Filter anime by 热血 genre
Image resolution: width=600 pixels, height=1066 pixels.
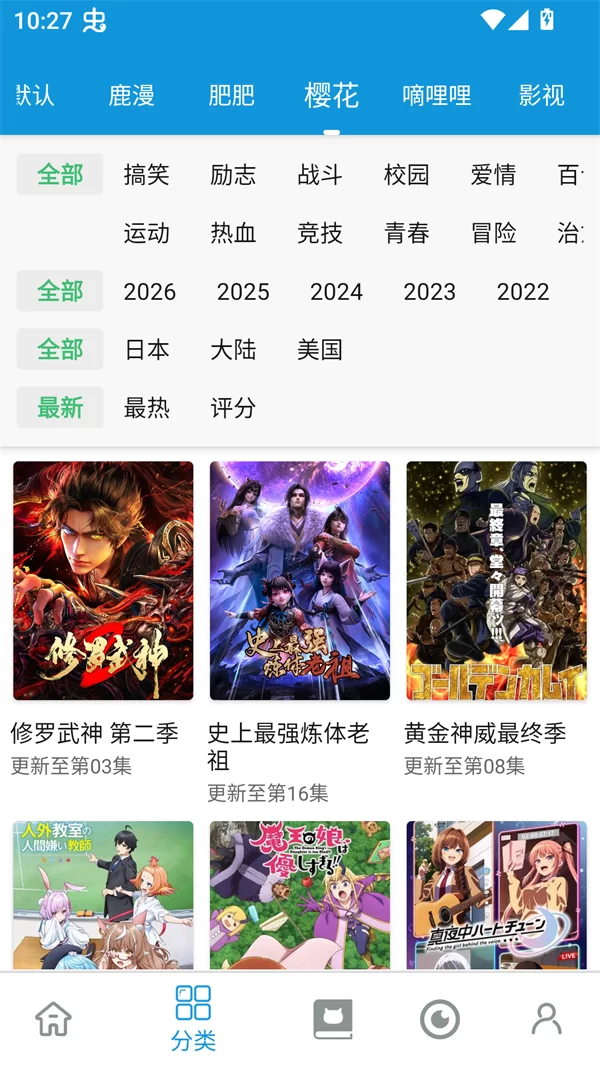pos(233,233)
